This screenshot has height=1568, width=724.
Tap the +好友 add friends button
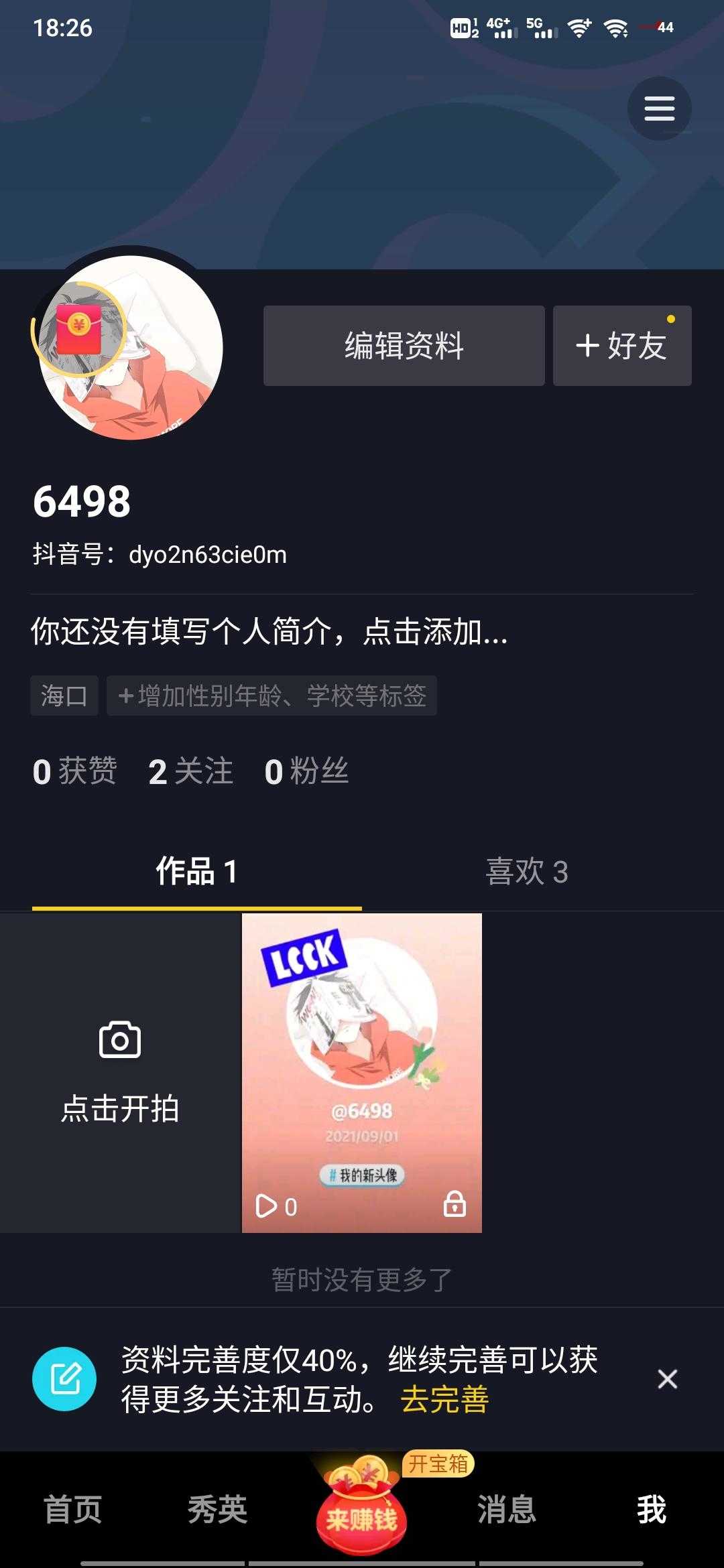click(621, 346)
